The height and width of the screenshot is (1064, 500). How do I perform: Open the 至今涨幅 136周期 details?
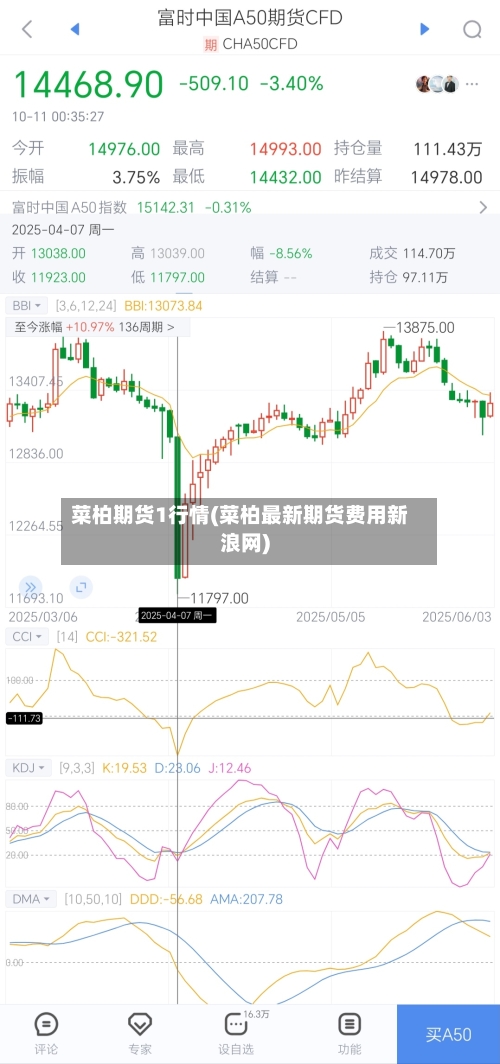pyautogui.click(x=96, y=327)
